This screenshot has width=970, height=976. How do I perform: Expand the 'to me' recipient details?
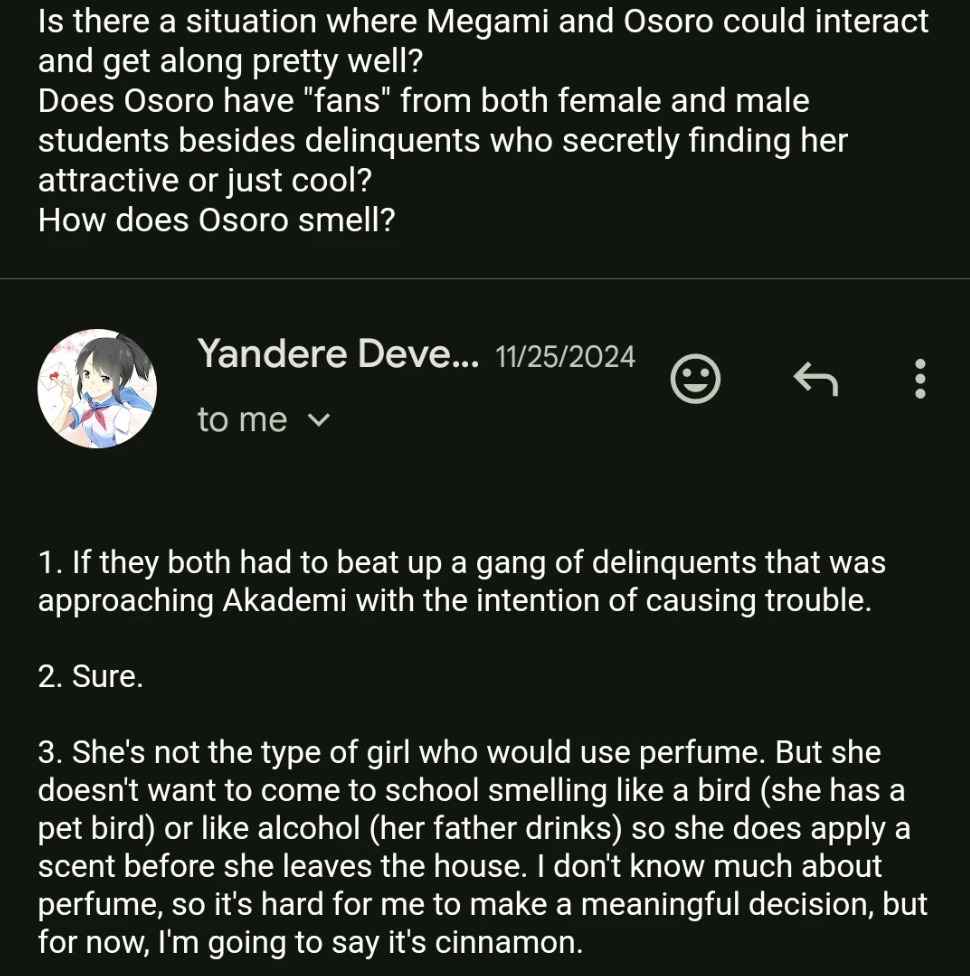point(318,421)
